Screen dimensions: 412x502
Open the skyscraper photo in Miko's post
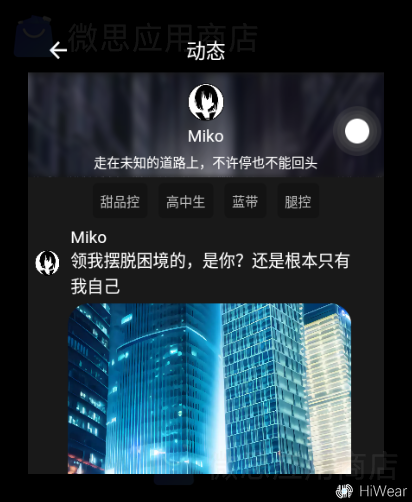[209, 388]
